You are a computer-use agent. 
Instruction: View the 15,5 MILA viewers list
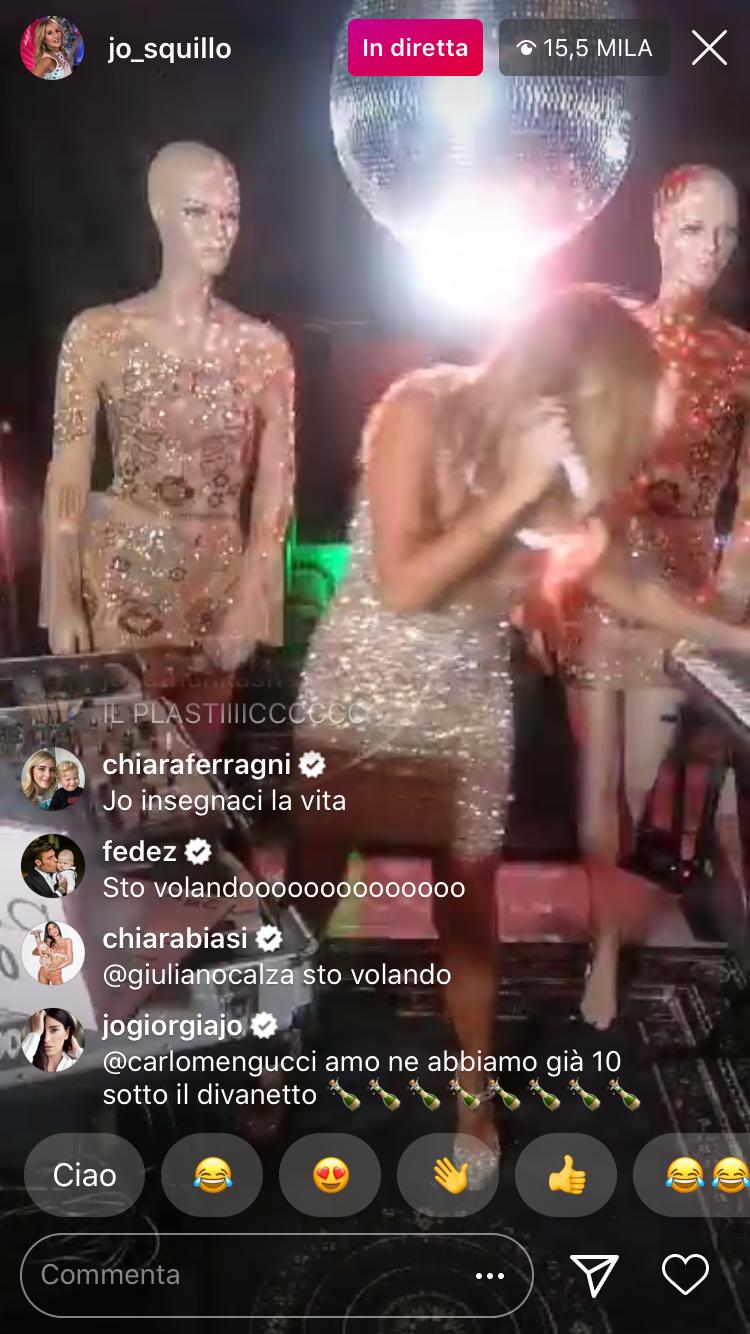(584, 48)
